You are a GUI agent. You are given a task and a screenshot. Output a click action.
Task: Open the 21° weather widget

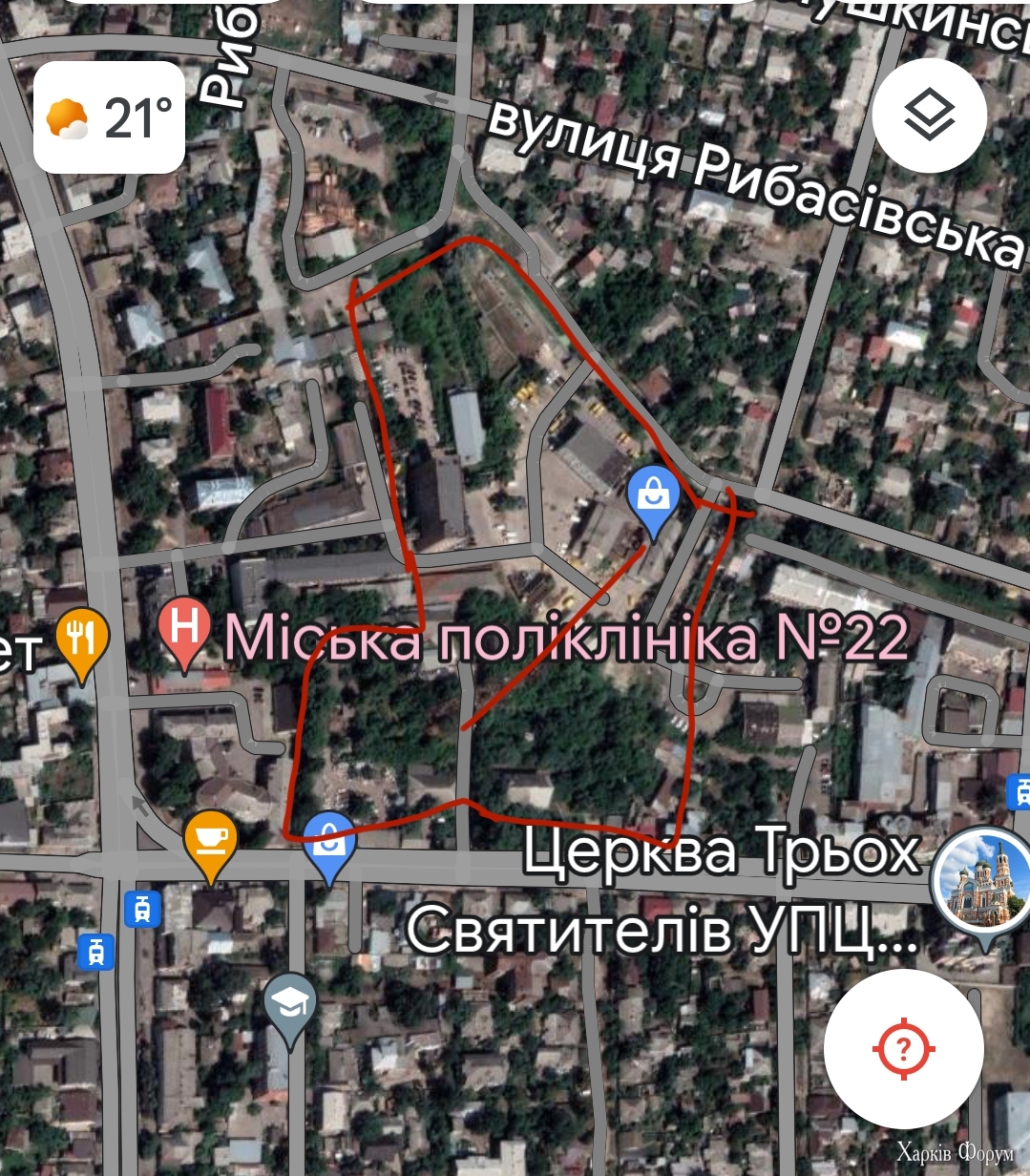pyautogui.click(x=109, y=117)
